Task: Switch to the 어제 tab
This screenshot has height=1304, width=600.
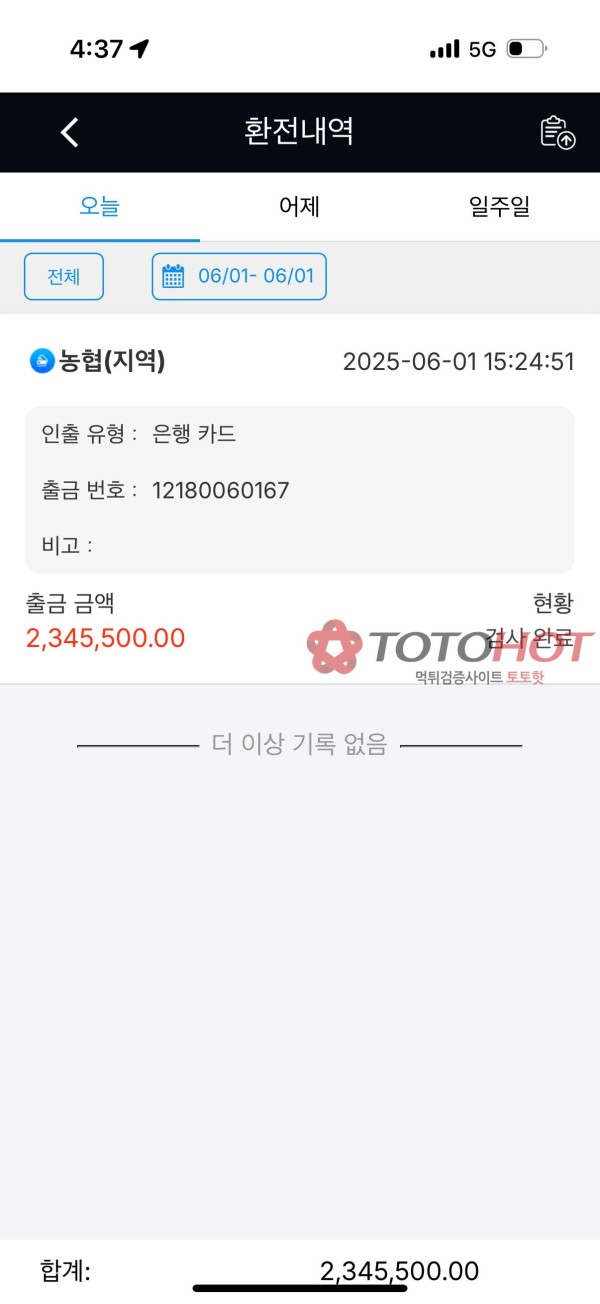Action: pos(299,207)
